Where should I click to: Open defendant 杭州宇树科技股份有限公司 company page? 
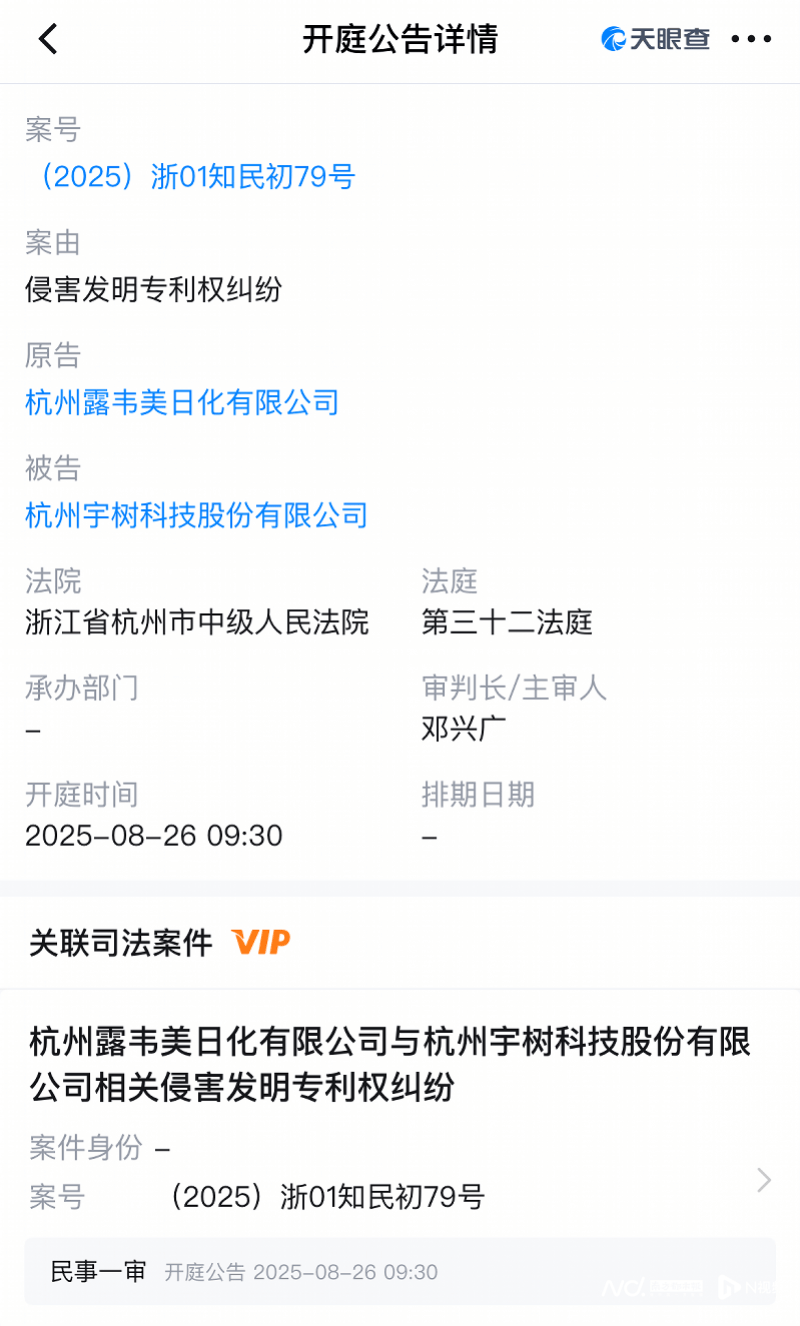(x=196, y=515)
